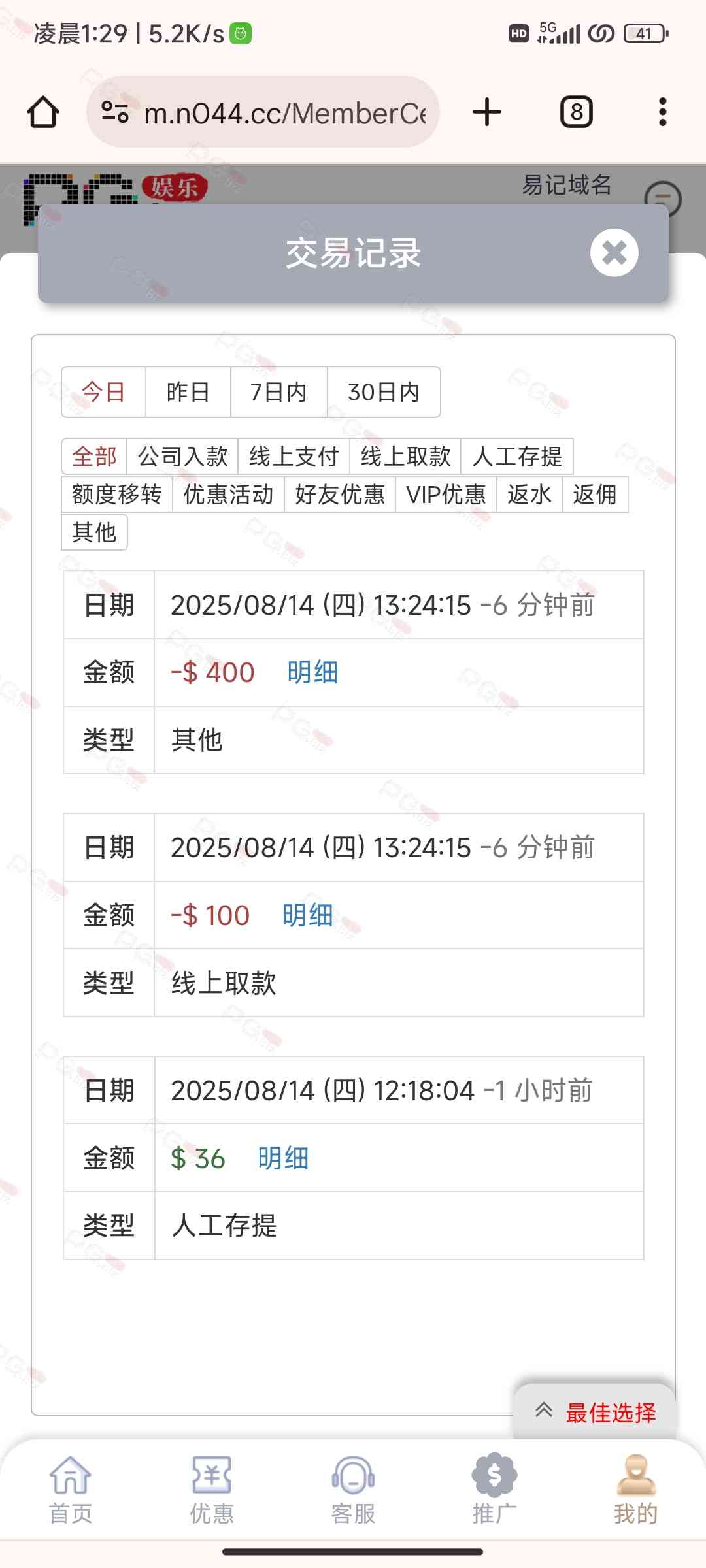The width and height of the screenshot is (706, 1568).
Task: Select the 7日内 date range
Action: click(x=278, y=392)
